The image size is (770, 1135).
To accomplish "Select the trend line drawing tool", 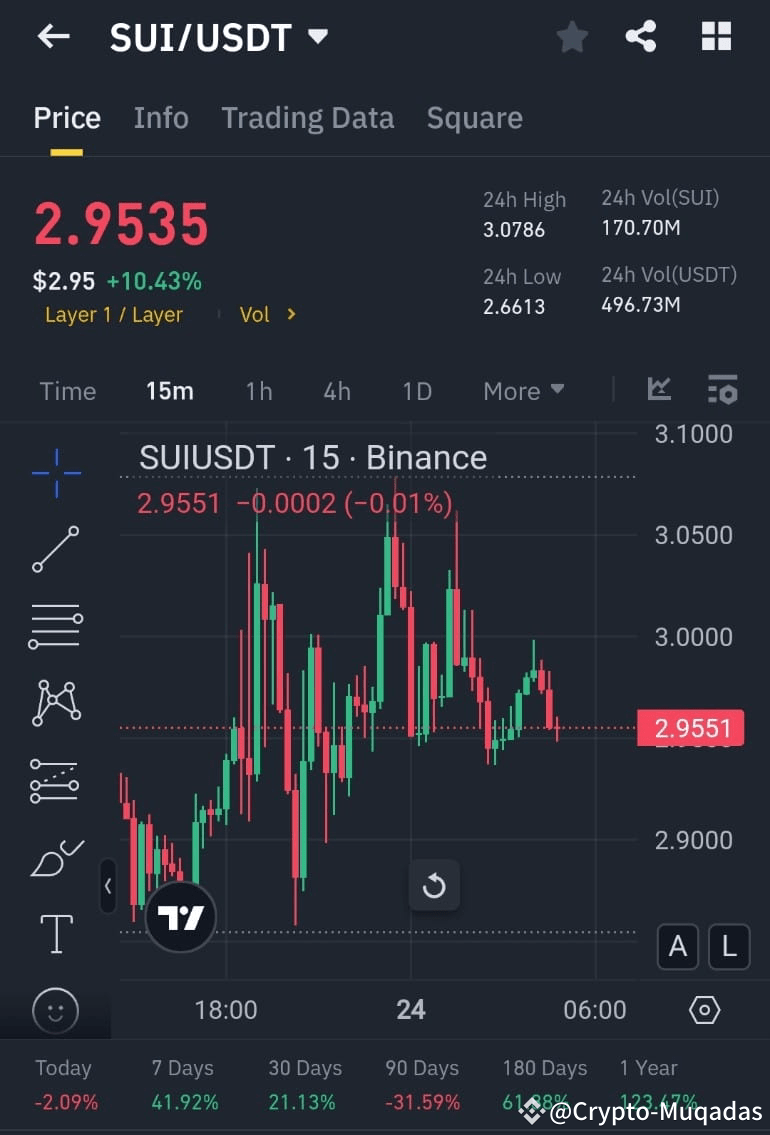I will tap(55, 549).
